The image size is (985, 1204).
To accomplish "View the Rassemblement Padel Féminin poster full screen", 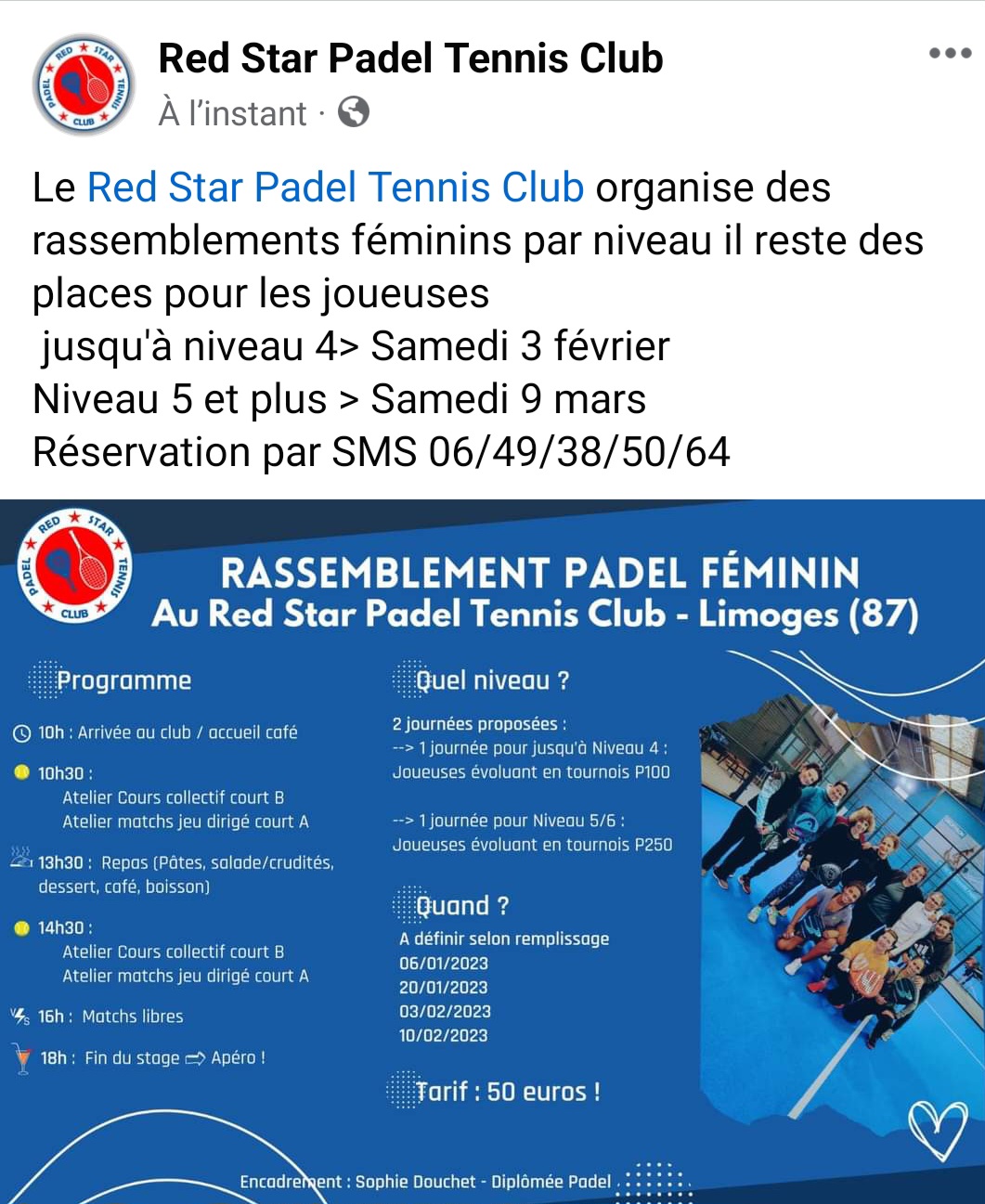I will pos(492,850).
